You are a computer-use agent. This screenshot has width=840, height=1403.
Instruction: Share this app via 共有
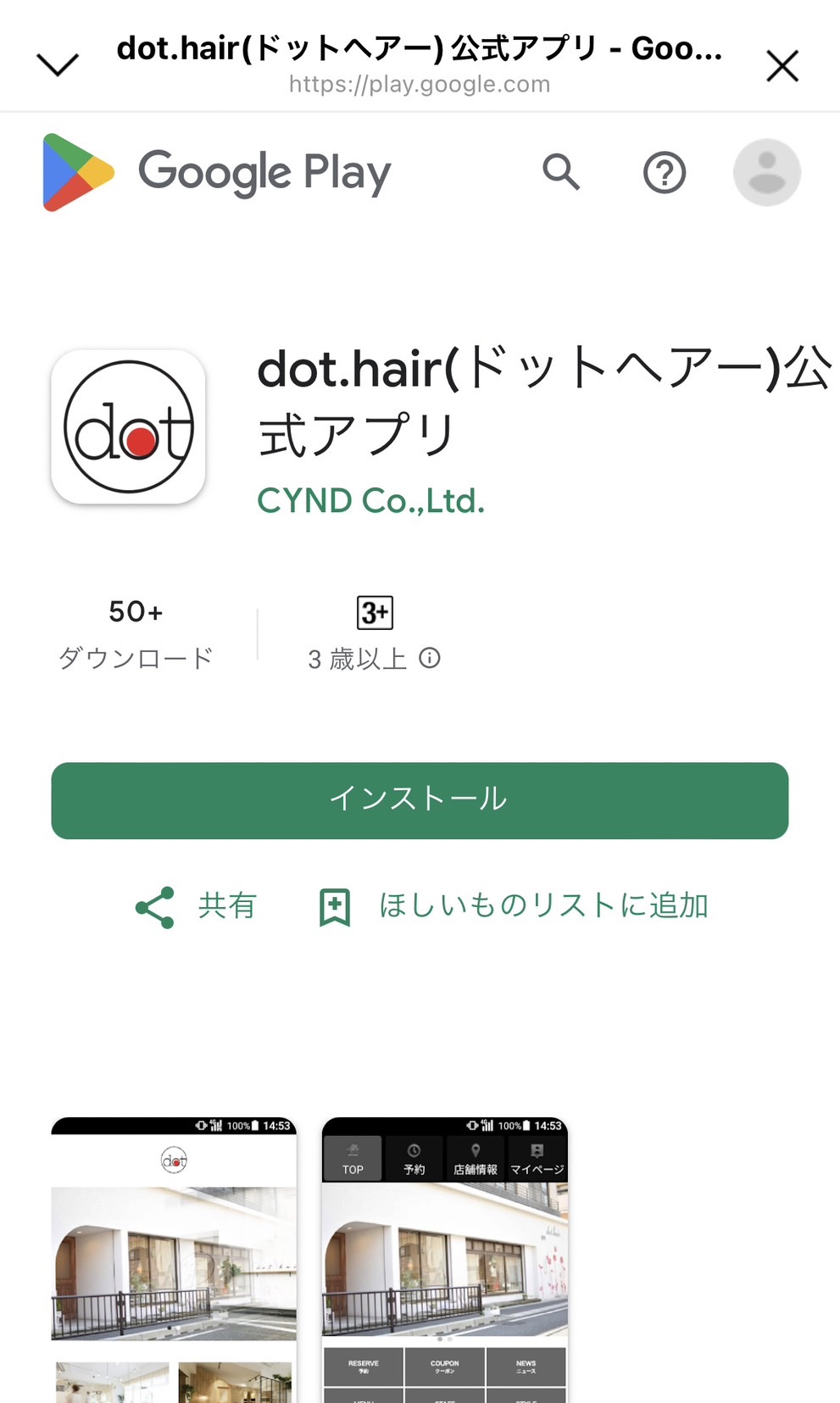point(197,906)
